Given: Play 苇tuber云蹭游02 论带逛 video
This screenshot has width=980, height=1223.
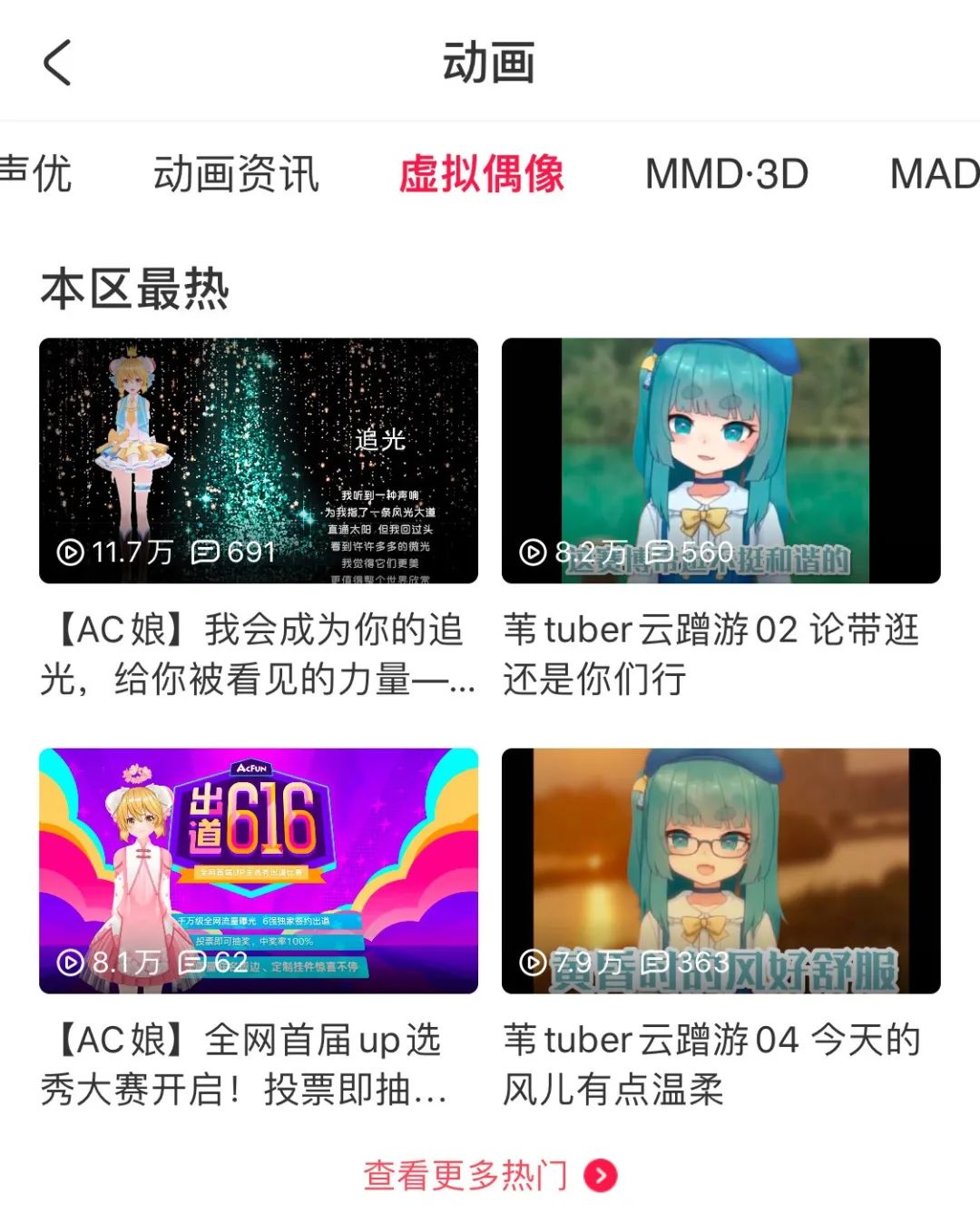Looking at the screenshot, I should click(720, 461).
